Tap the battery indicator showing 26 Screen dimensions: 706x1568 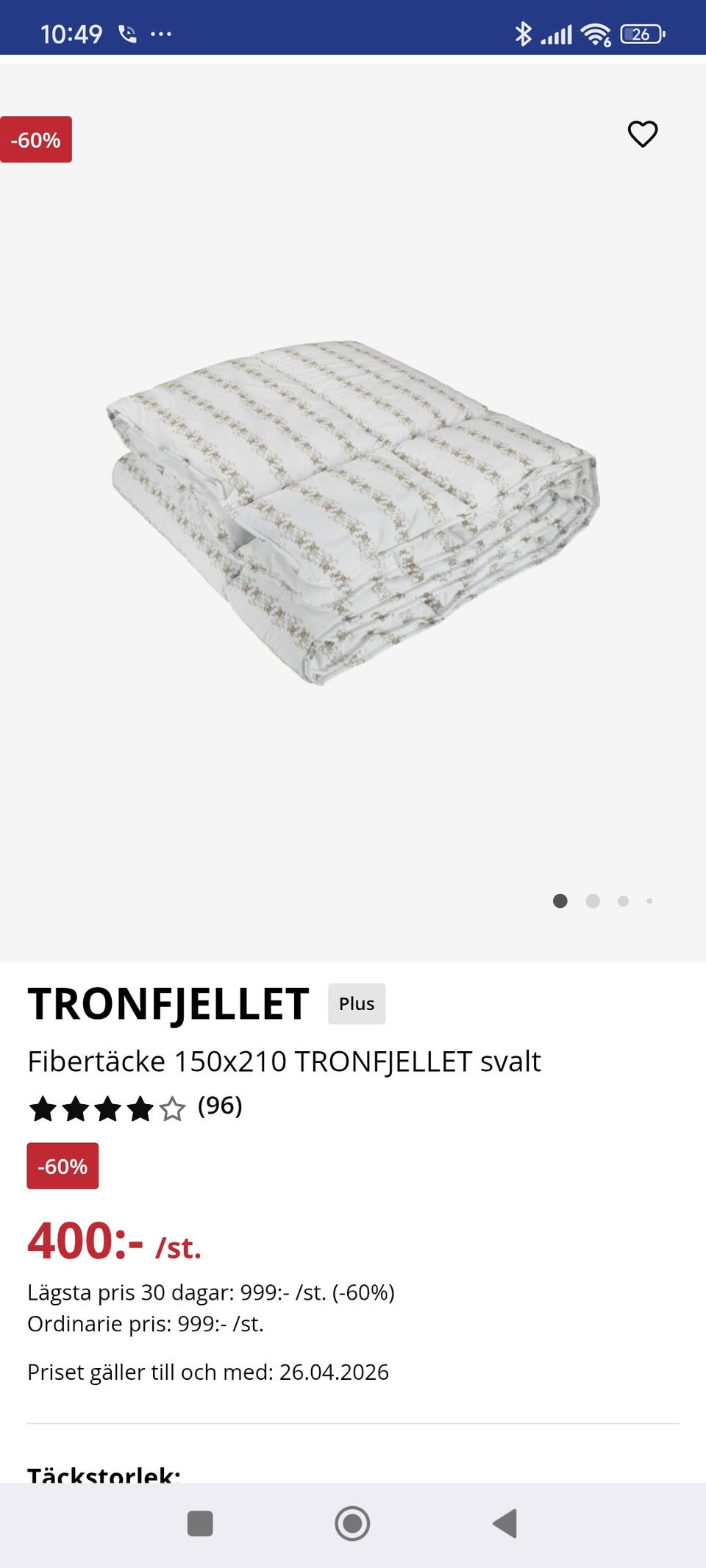tap(642, 32)
